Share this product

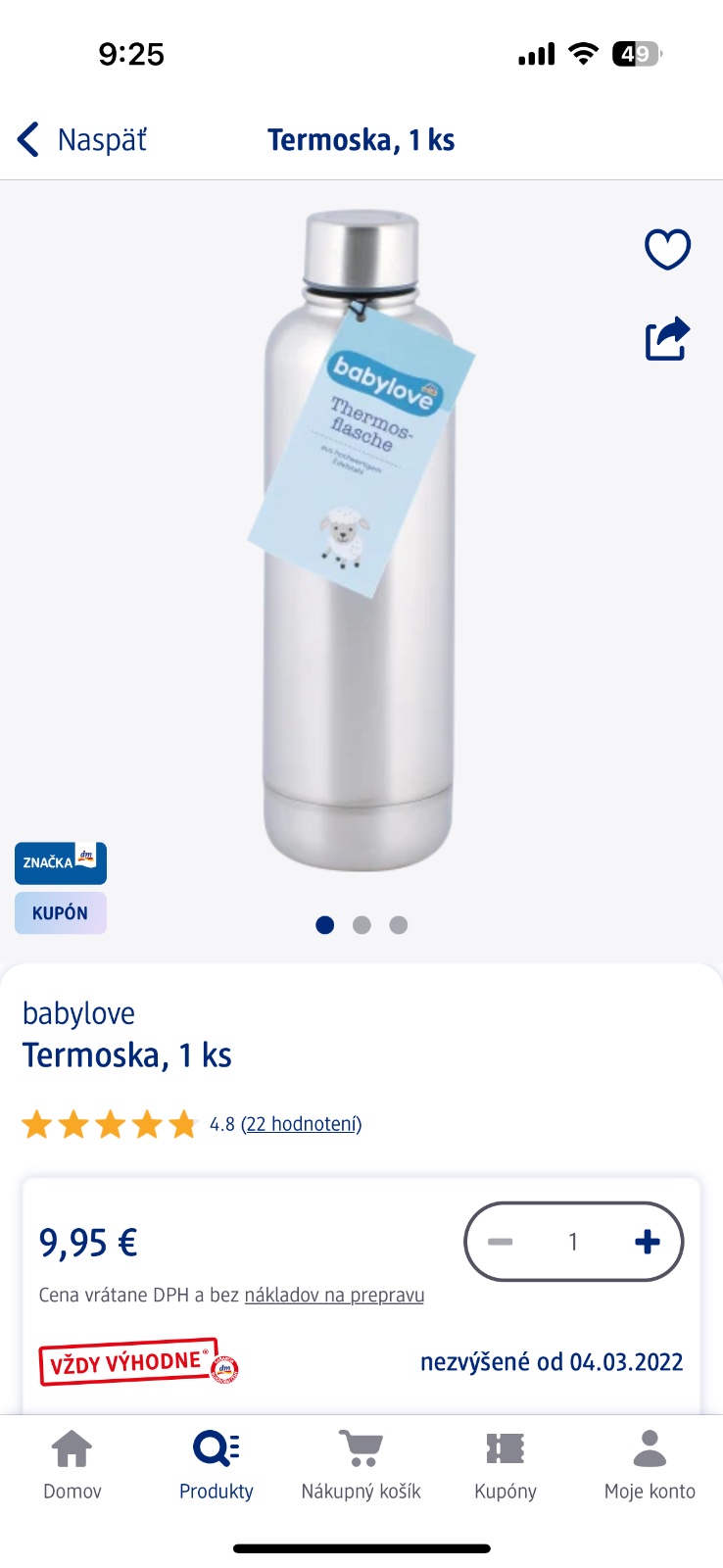pyautogui.click(x=667, y=339)
